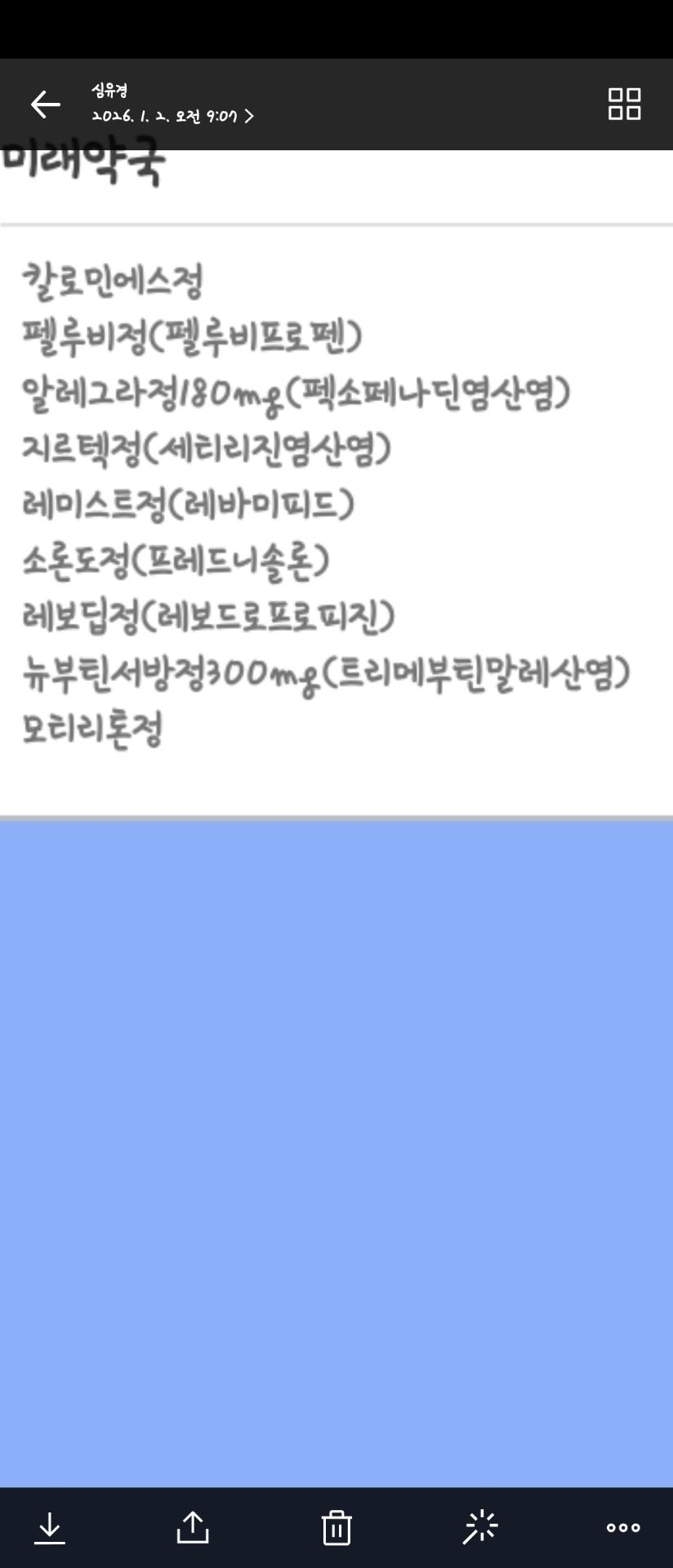This screenshot has height=1568, width=673.
Task: Download this image
Action: pos(50,1527)
